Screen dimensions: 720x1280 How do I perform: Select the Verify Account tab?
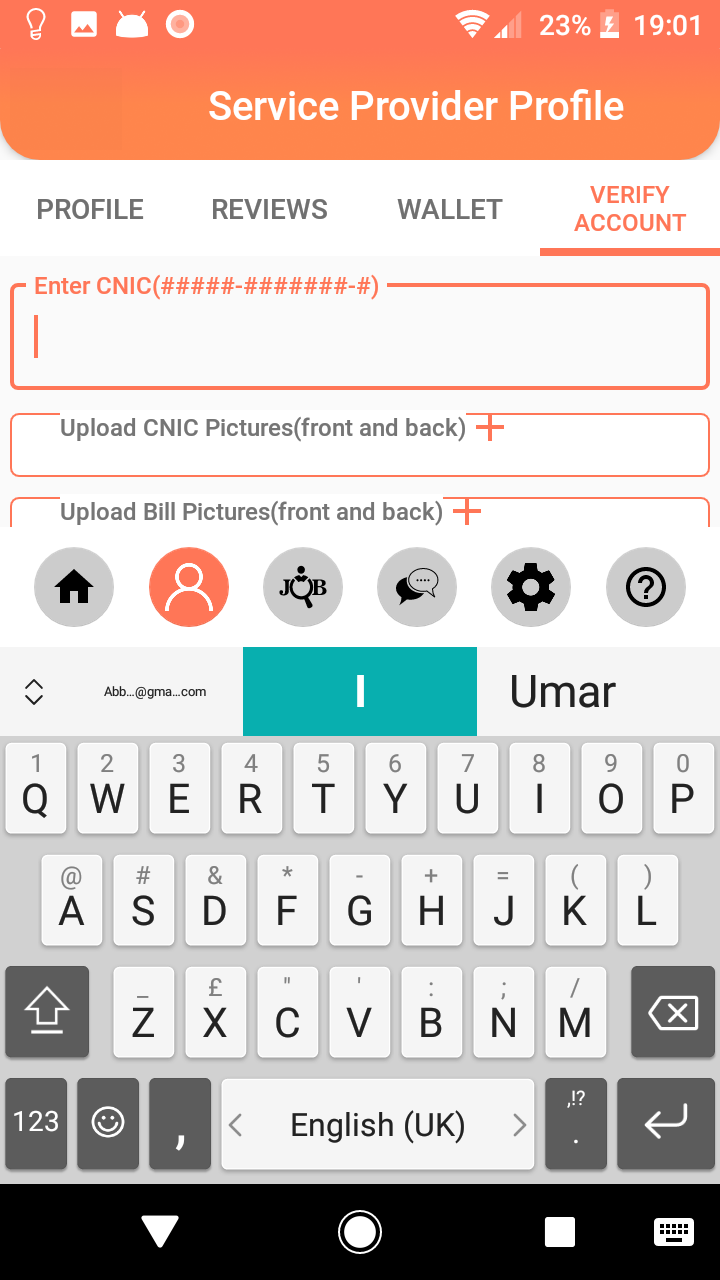tap(630, 209)
